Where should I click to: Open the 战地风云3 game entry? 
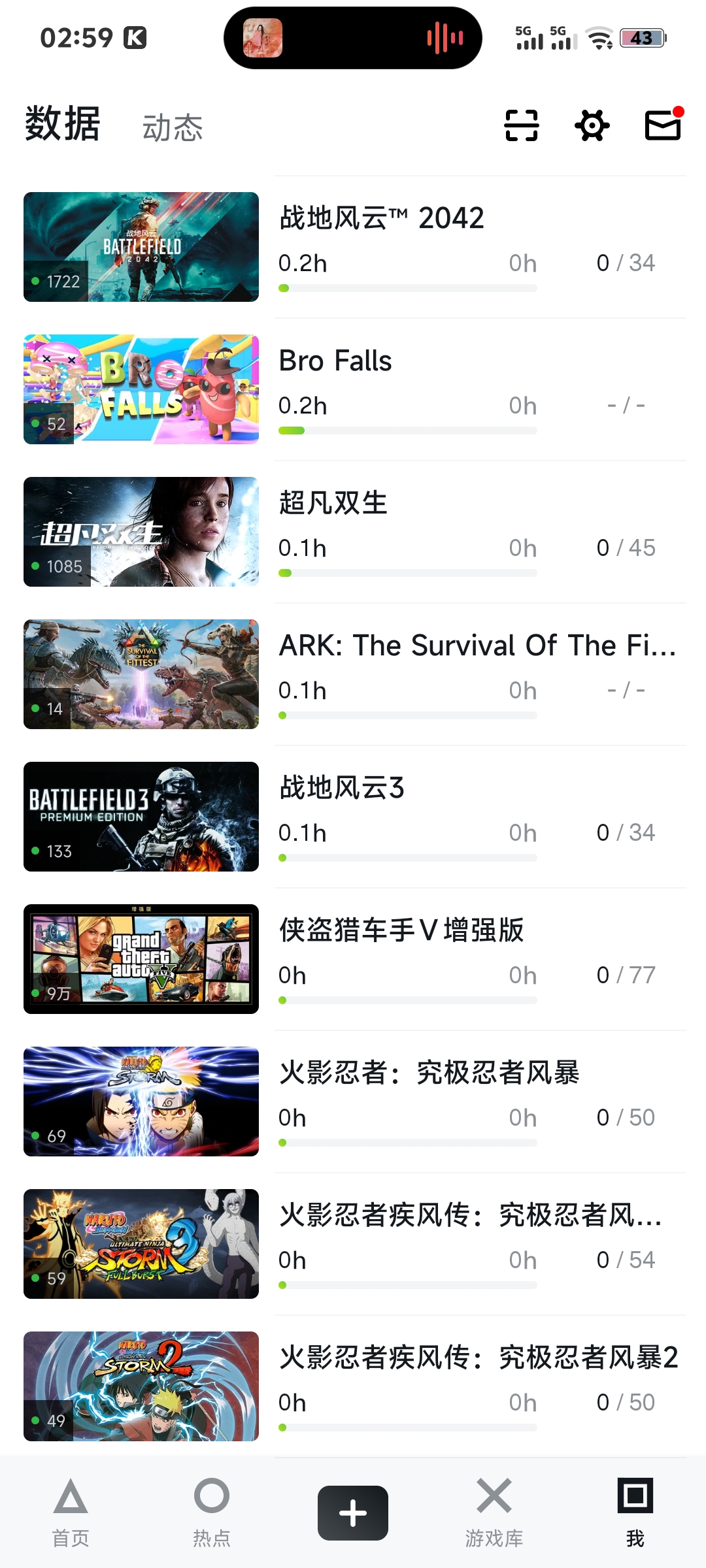(x=342, y=788)
